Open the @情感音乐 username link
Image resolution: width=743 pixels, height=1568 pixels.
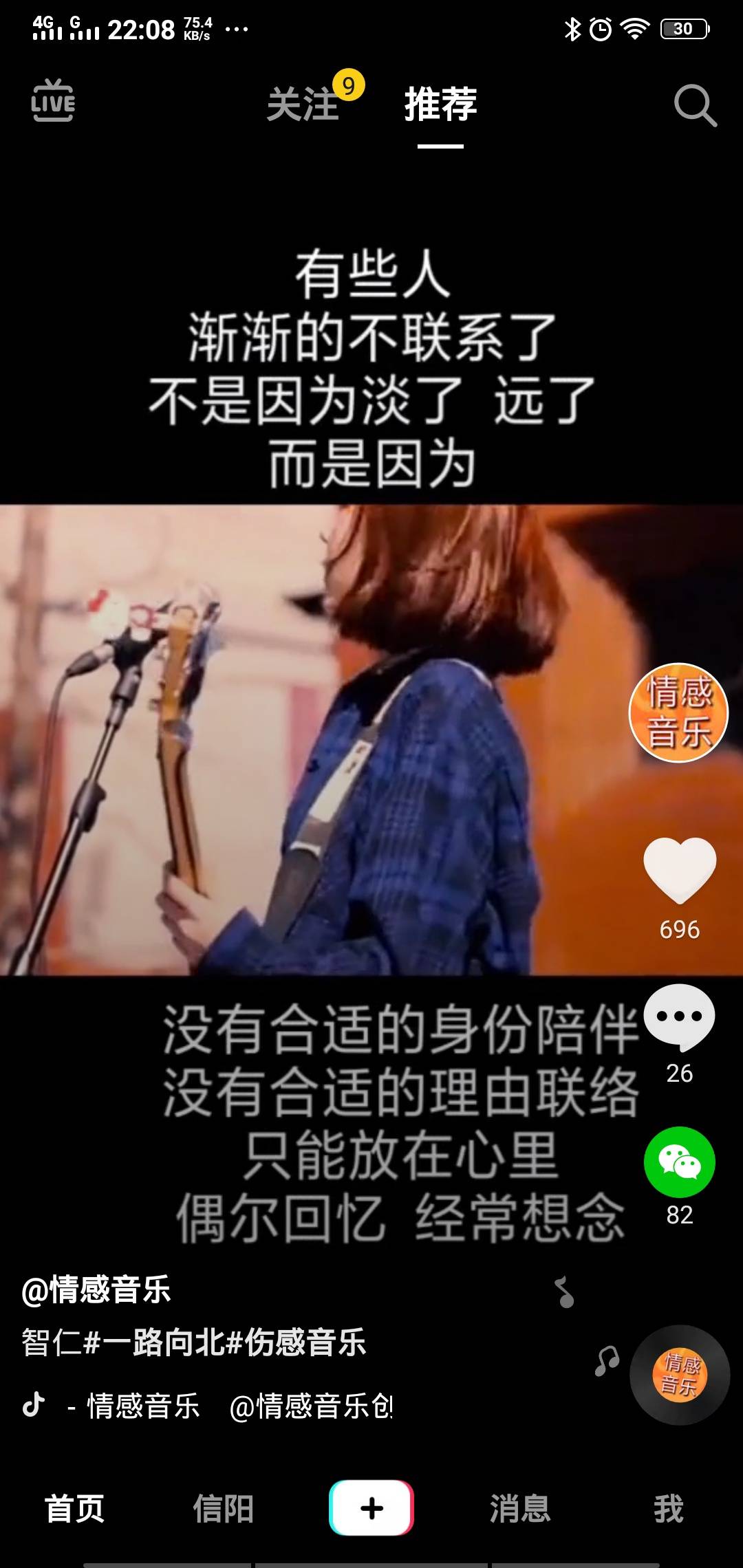(96, 1289)
